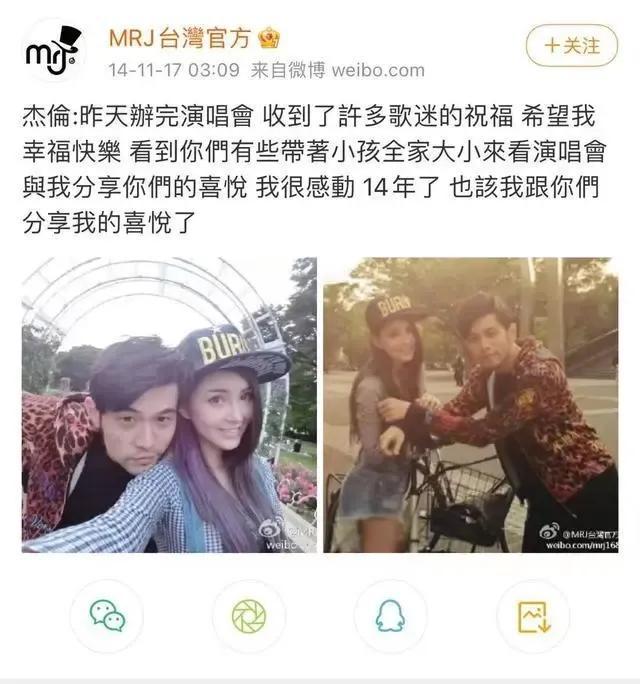This screenshot has height=684, width=640.
Task: Save the image with download icon
Action: pyautogui.click(x=533, y=616)
